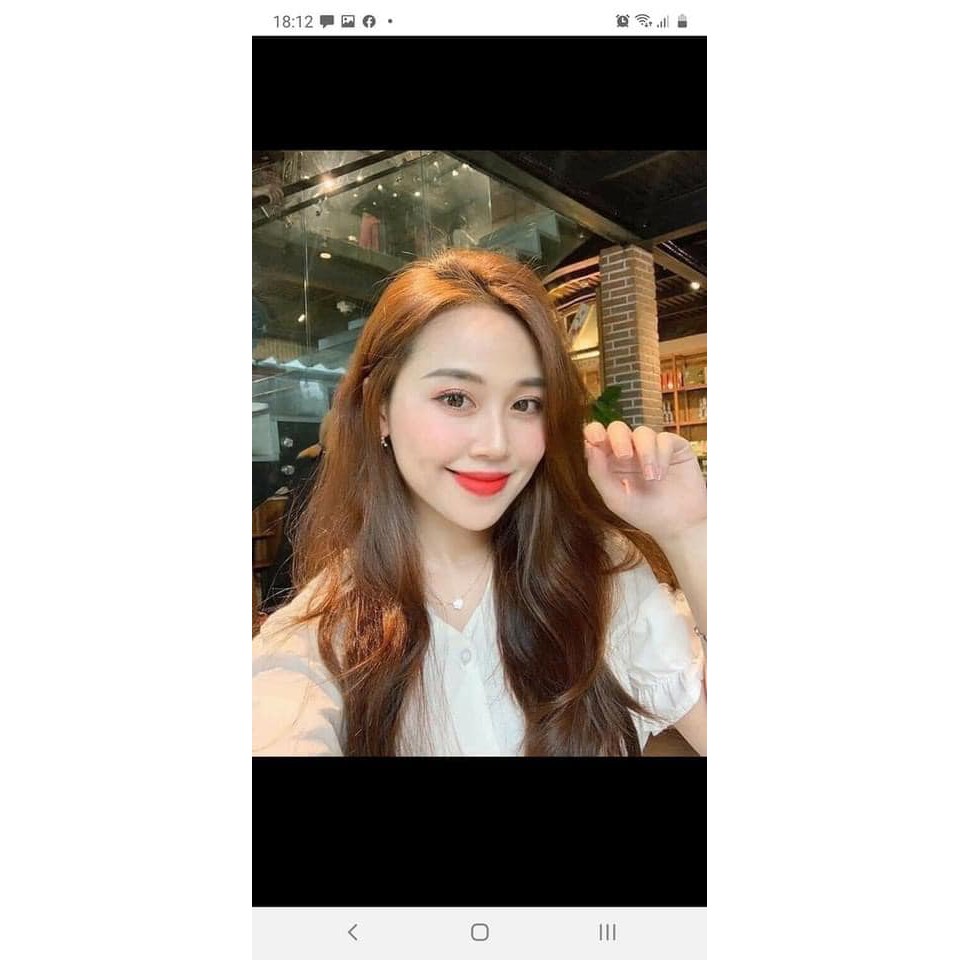This screenshot has width=960, height=960.
Task: Open the recent apps view
Action: click(607, 932)
